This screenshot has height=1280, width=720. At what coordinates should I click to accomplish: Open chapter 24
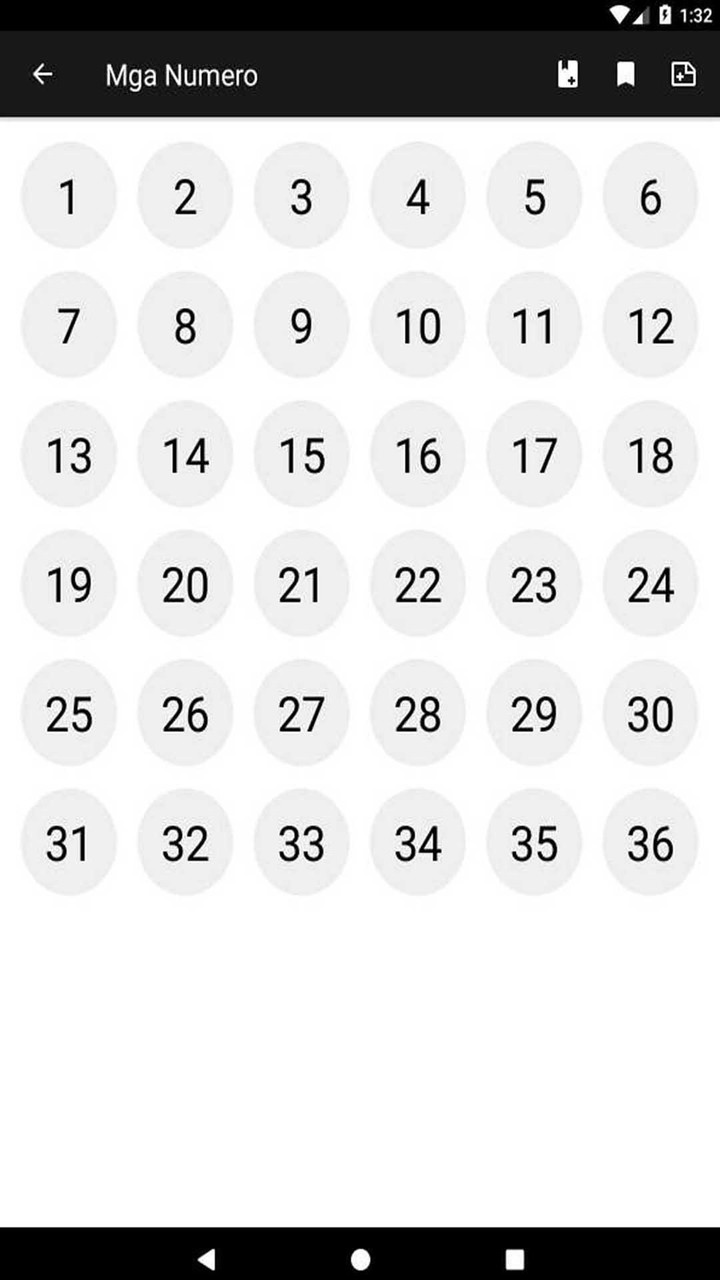(x=650, y=584)
